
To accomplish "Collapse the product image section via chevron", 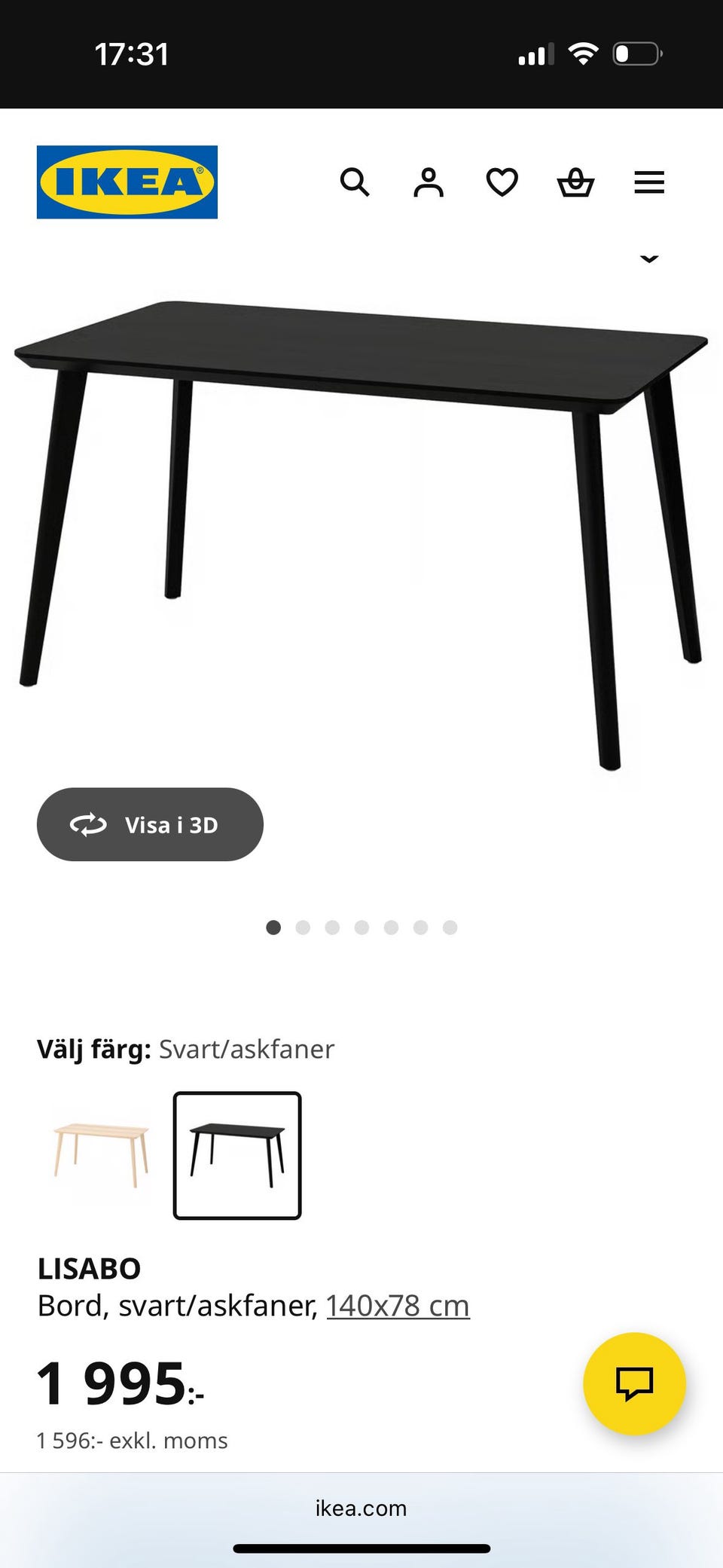I will (649, 258).
